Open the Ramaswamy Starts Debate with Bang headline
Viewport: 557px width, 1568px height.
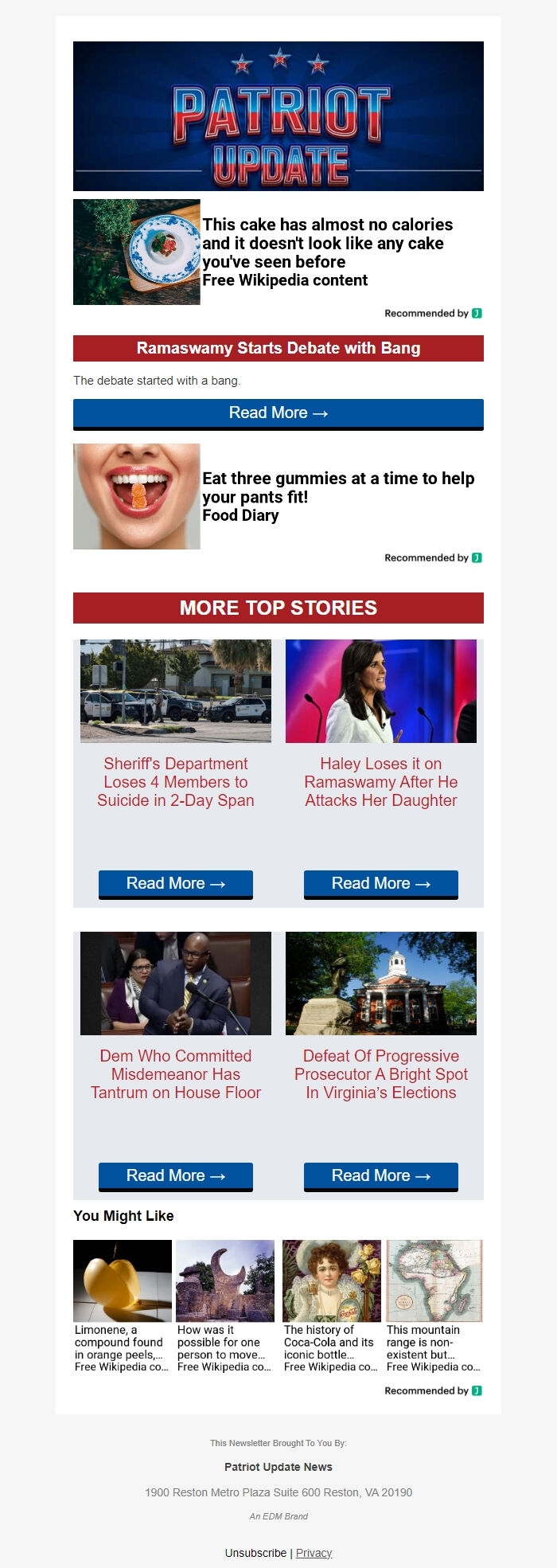coord(278,348)
